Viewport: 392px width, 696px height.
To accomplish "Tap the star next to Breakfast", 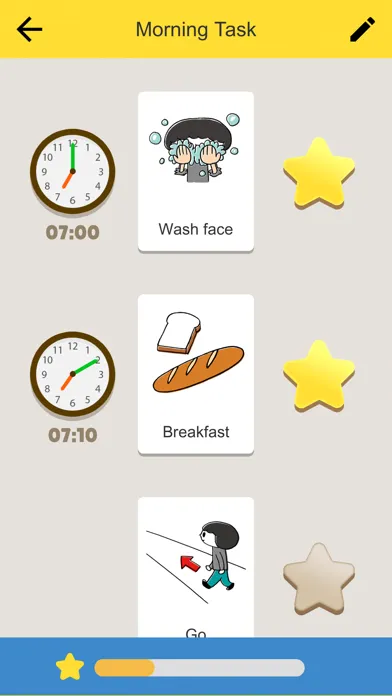I will pos(319,375).
